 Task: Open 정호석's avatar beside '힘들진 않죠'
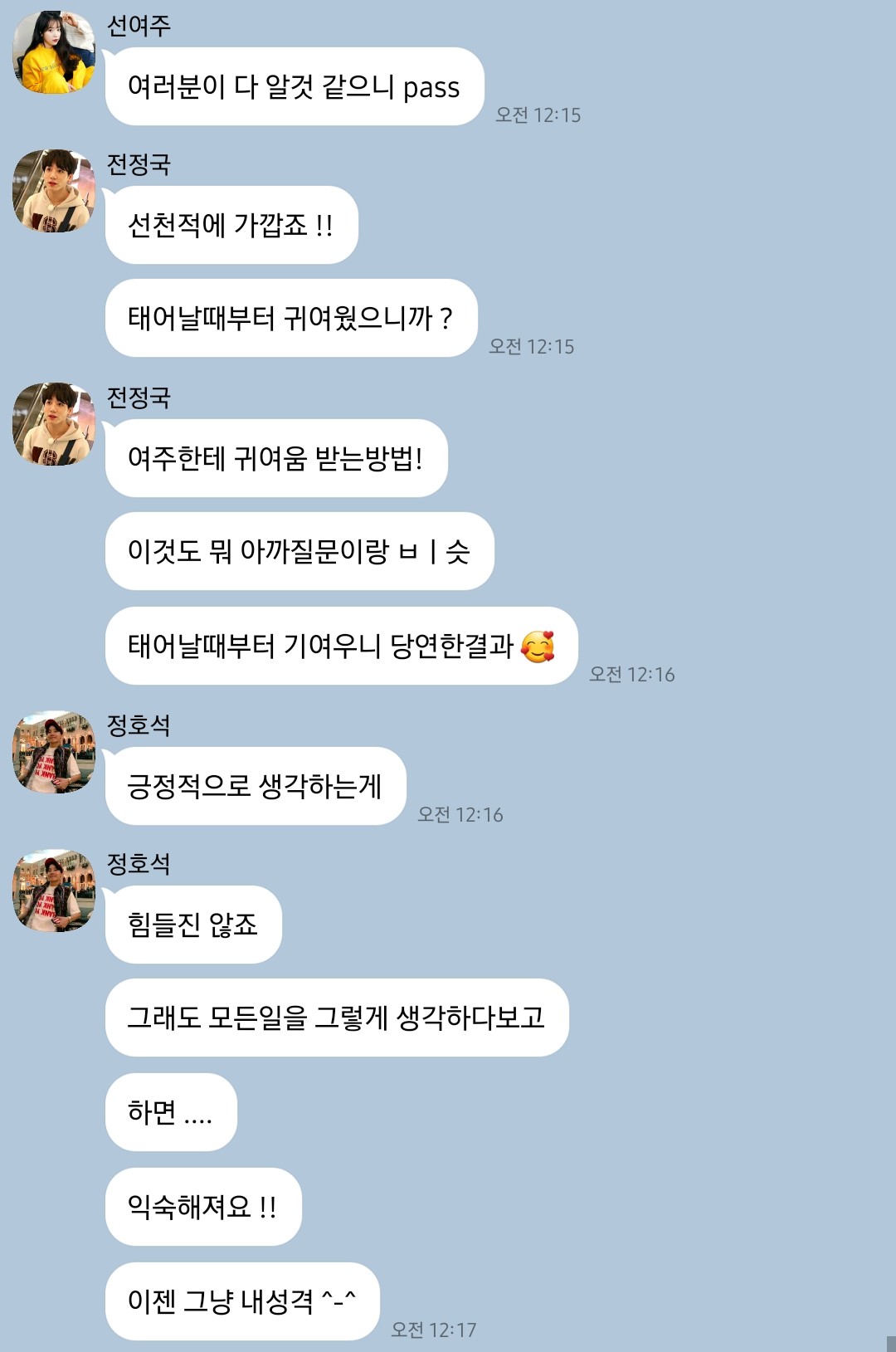pyautogui.click(x=54, y=891)
